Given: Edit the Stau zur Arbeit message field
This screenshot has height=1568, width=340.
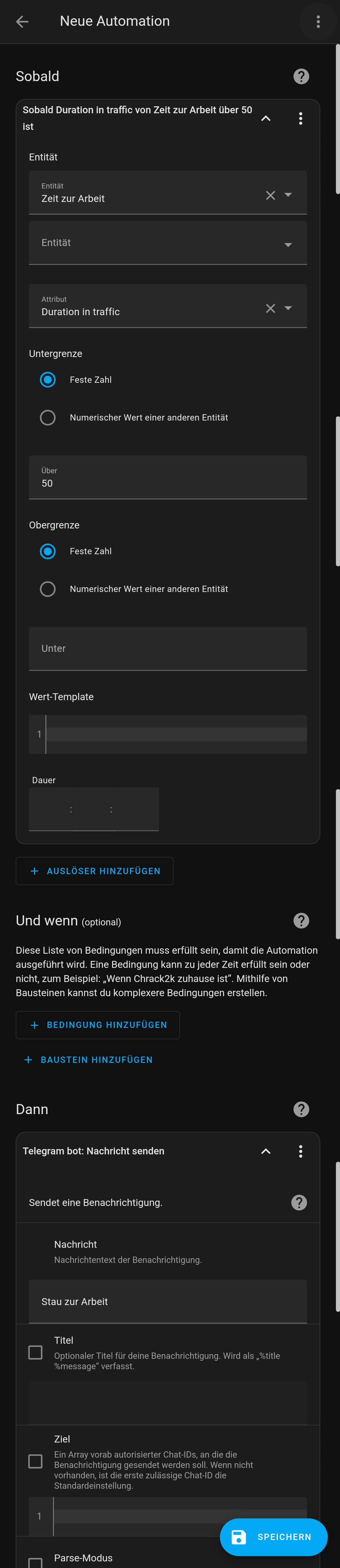Looking at the screenshot, I should 167,1301.
